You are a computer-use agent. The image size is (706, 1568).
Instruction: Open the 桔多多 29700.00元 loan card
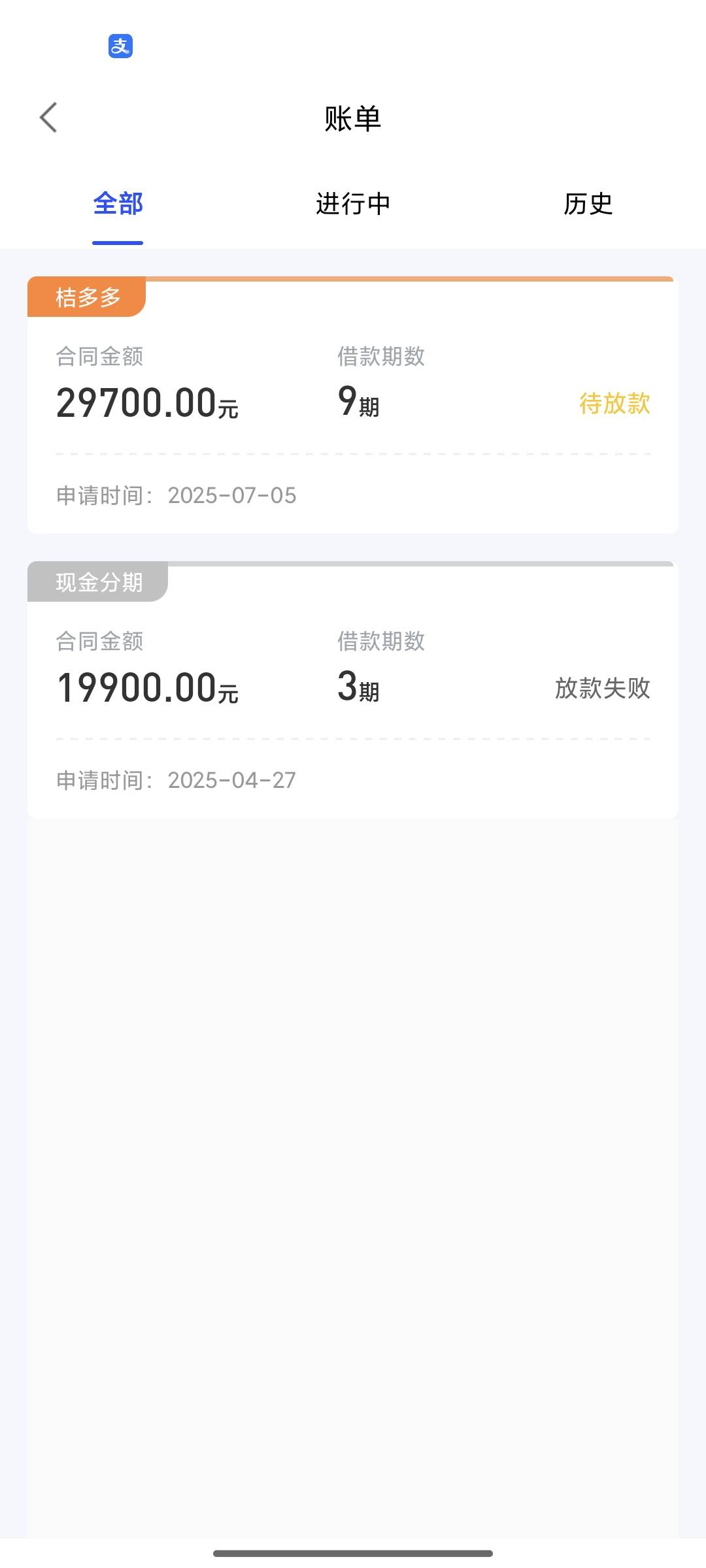(353, 405)
